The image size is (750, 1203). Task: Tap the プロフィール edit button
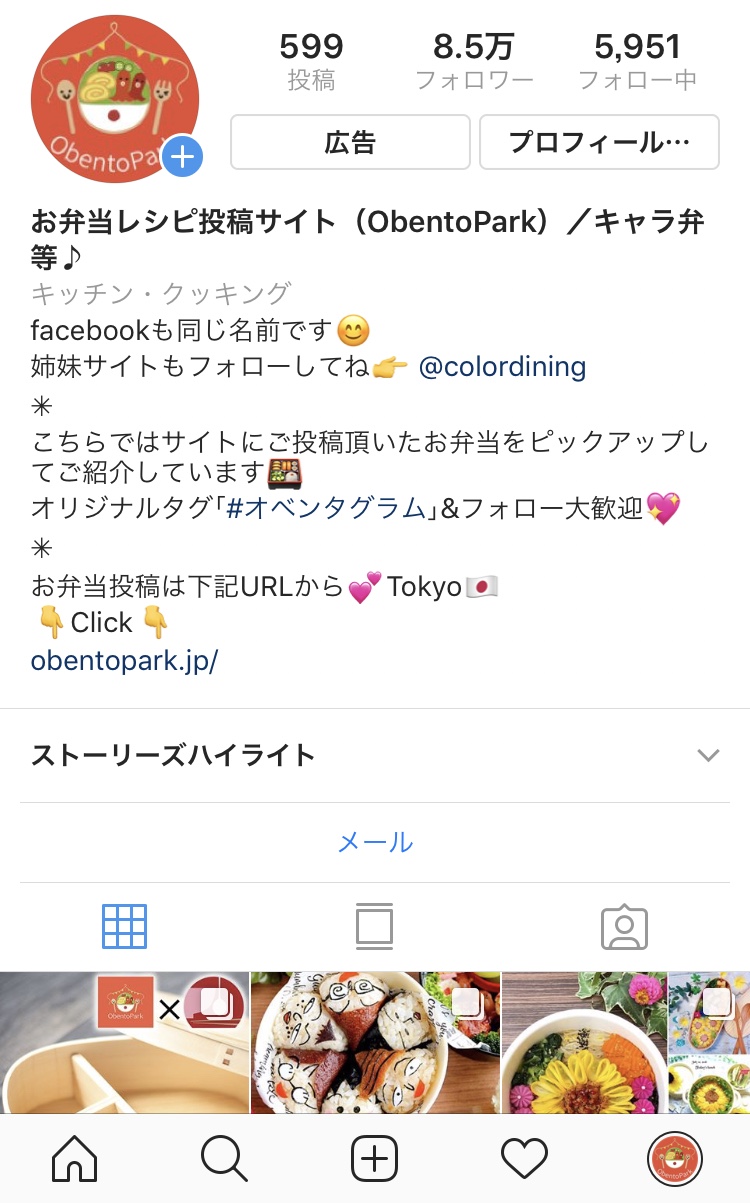(599, 142)
